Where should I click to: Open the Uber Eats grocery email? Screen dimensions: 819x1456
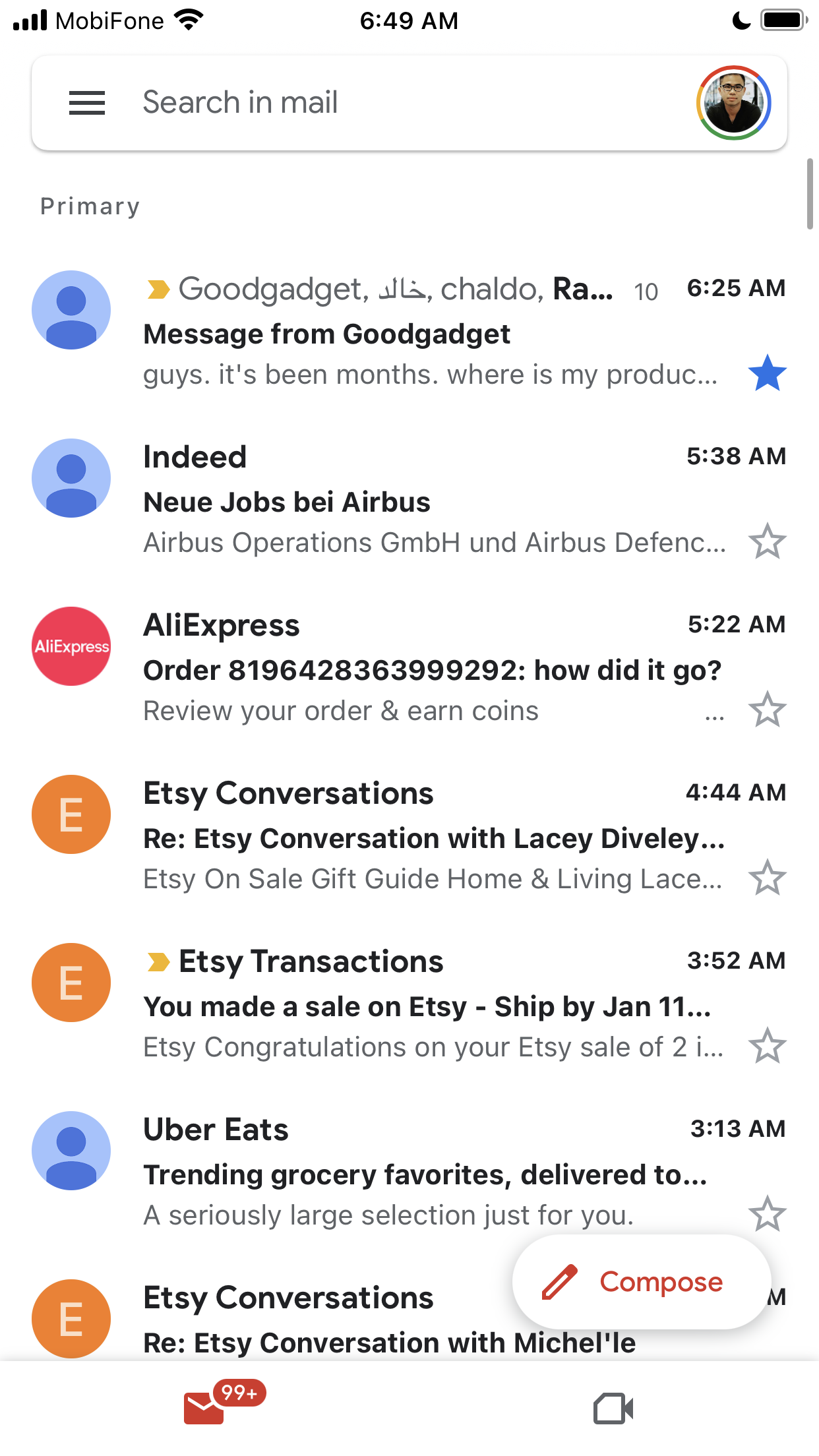pyautogui.click(x=409, y=1172)
